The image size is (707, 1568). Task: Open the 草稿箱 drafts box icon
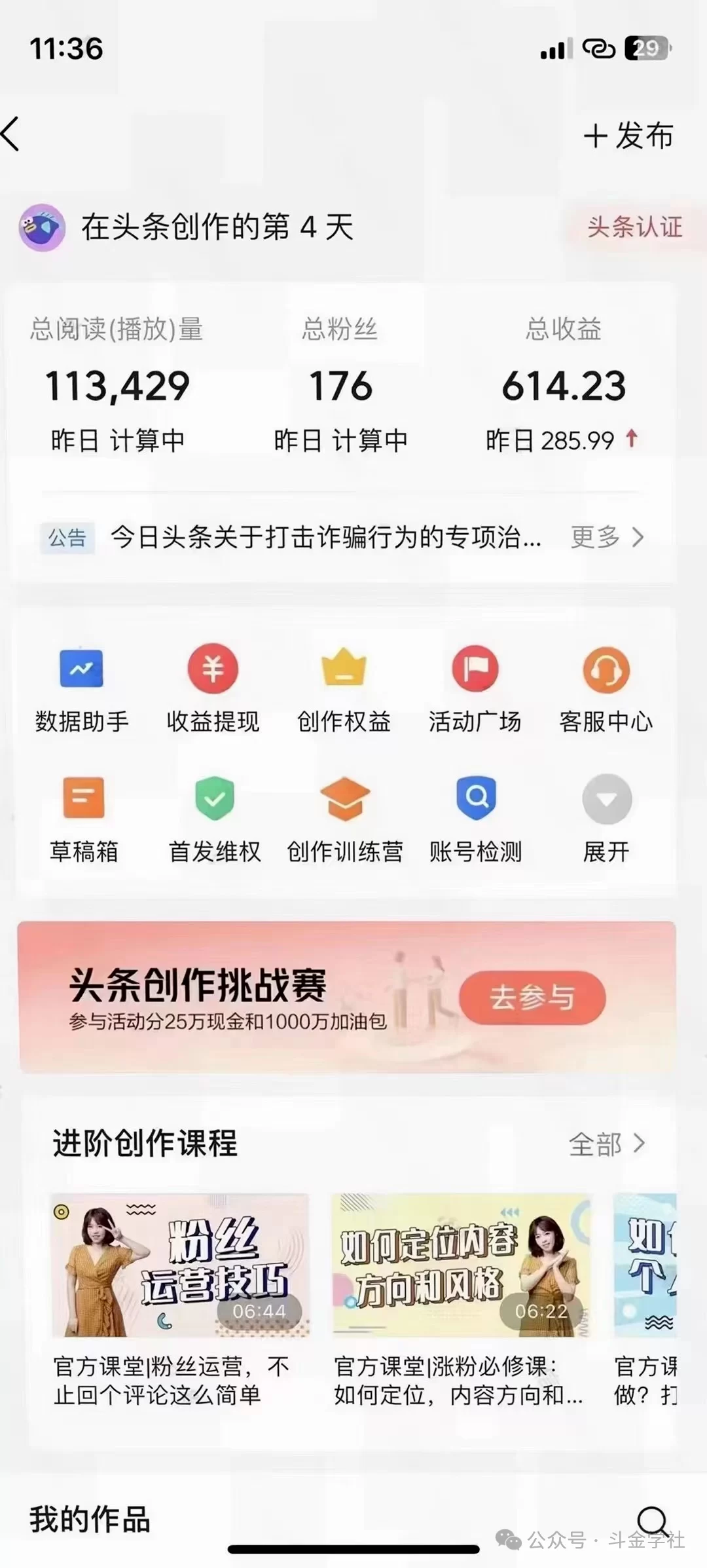(81, 799)
